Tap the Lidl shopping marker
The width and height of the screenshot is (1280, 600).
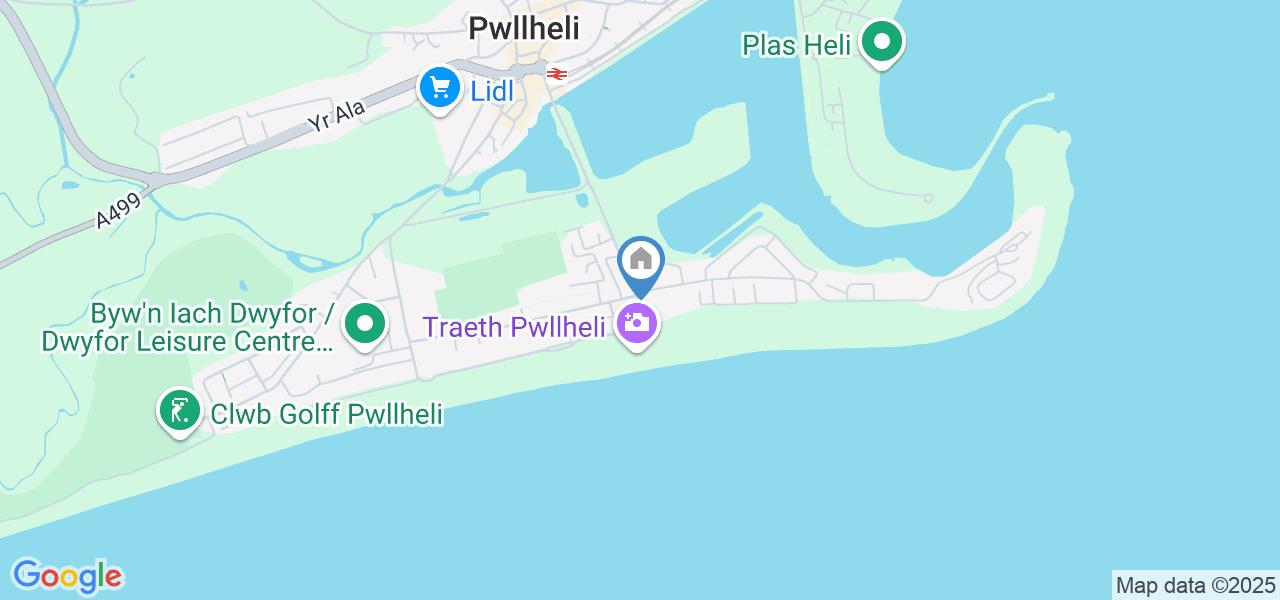(x=438, y=89)
